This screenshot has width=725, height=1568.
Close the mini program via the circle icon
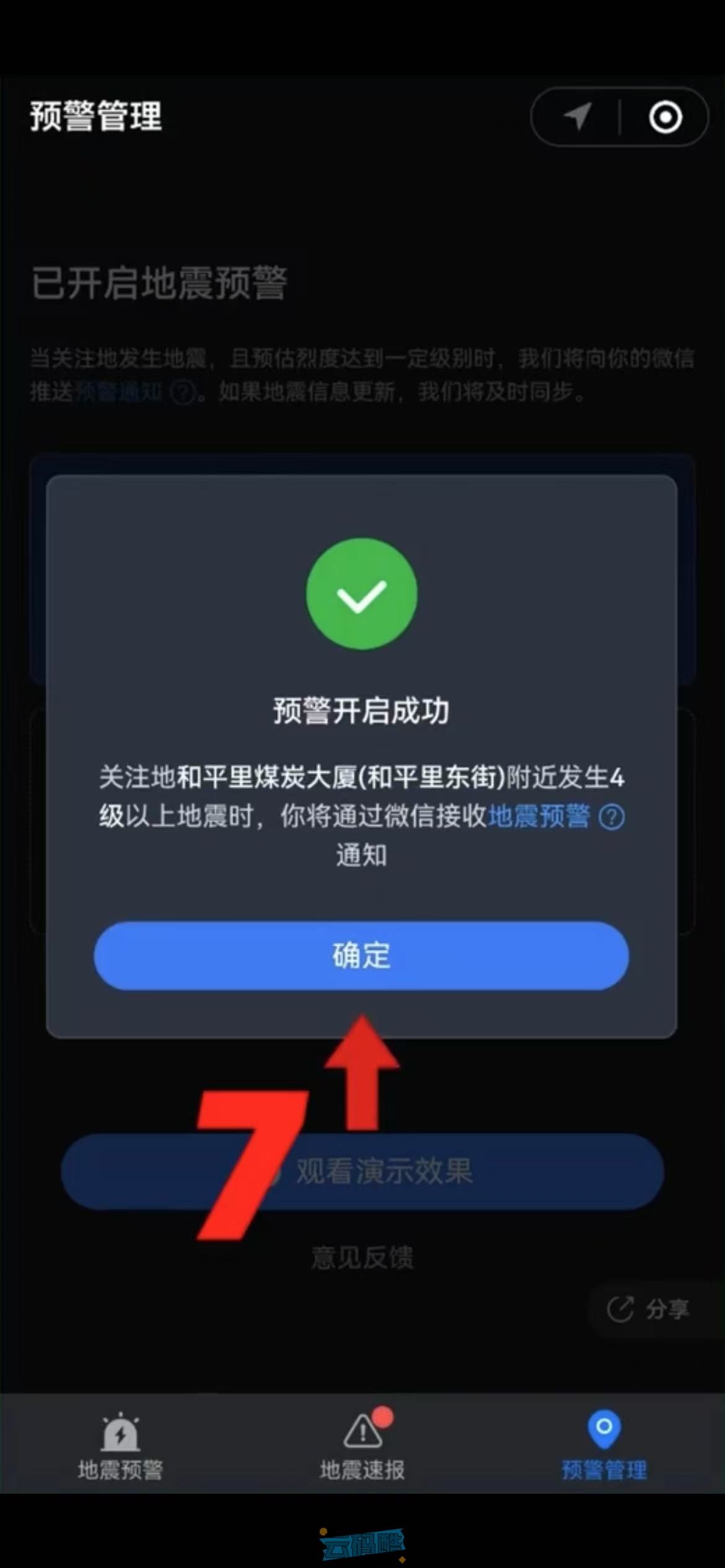click(x=666, y=117)
